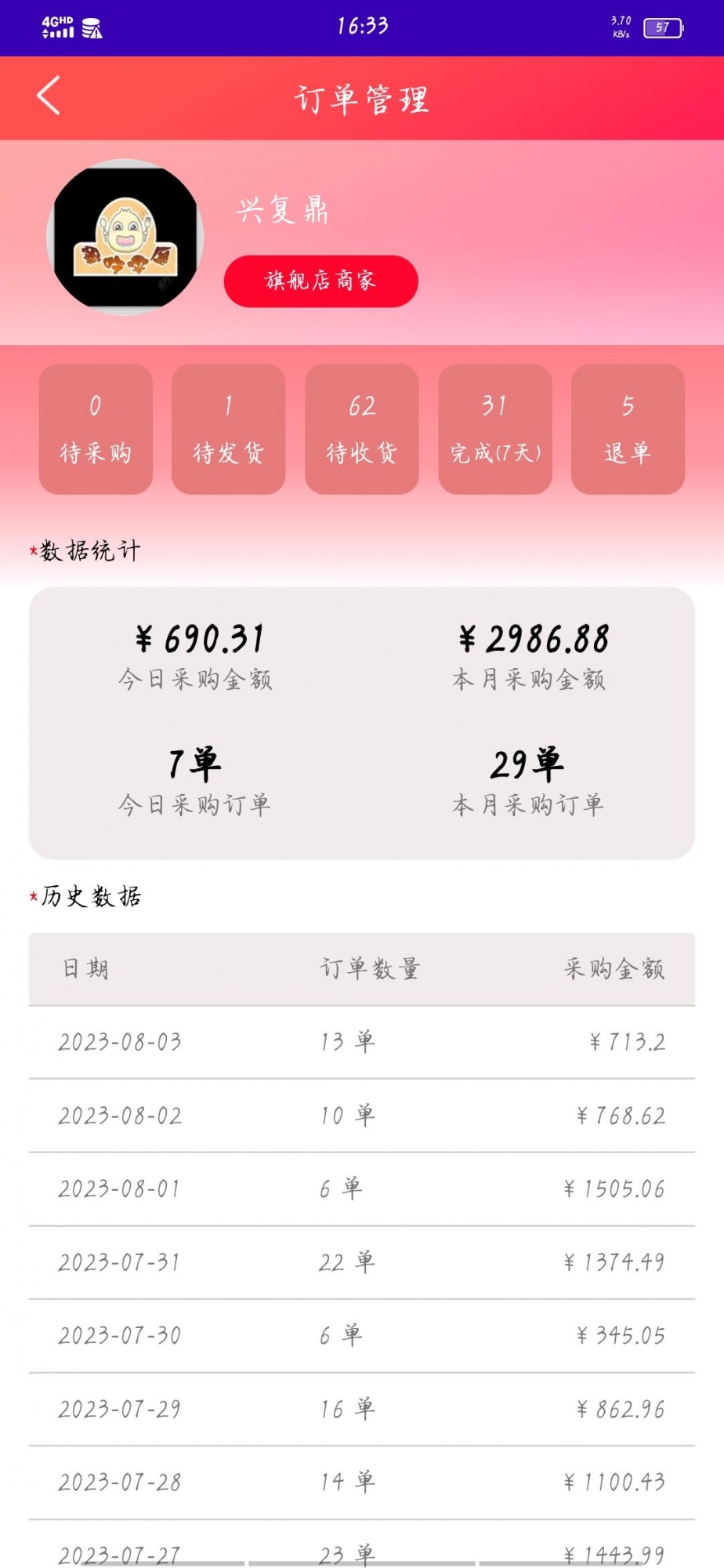
Task: Open the 待发货 orders tile
Action: pos(228,429)
